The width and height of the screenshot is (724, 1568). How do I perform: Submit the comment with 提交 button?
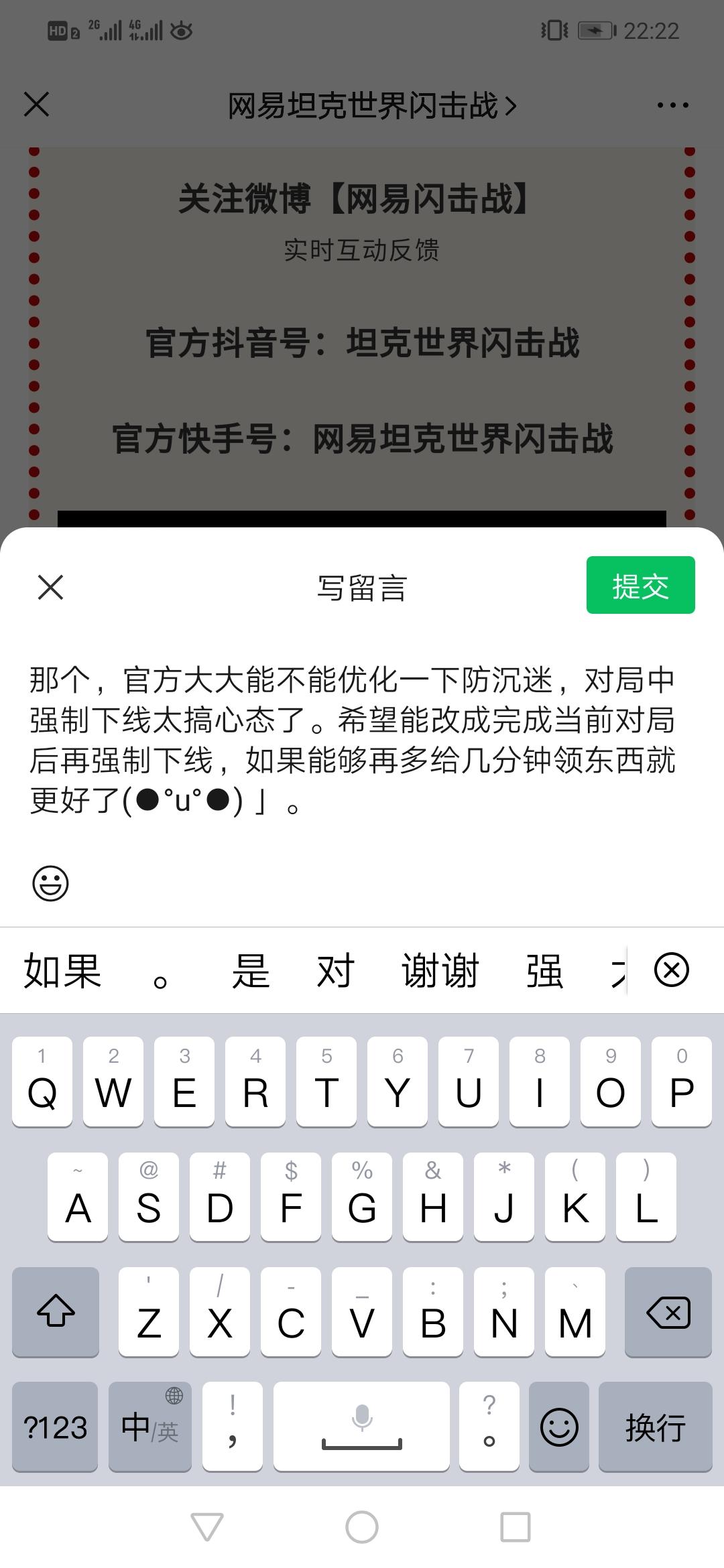[640, 585]
